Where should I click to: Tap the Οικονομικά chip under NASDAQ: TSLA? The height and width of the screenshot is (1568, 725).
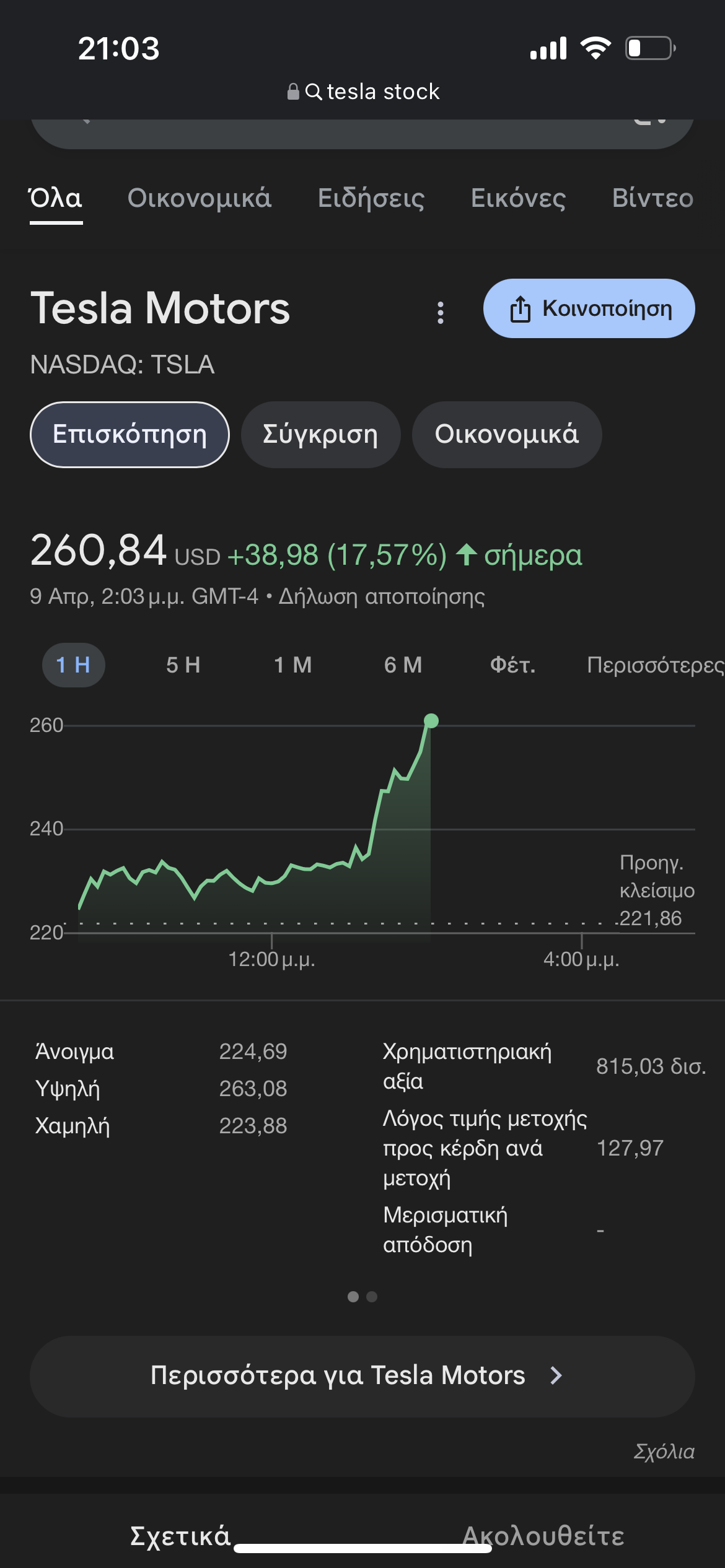pyautogui.click(x=506, y=435)
